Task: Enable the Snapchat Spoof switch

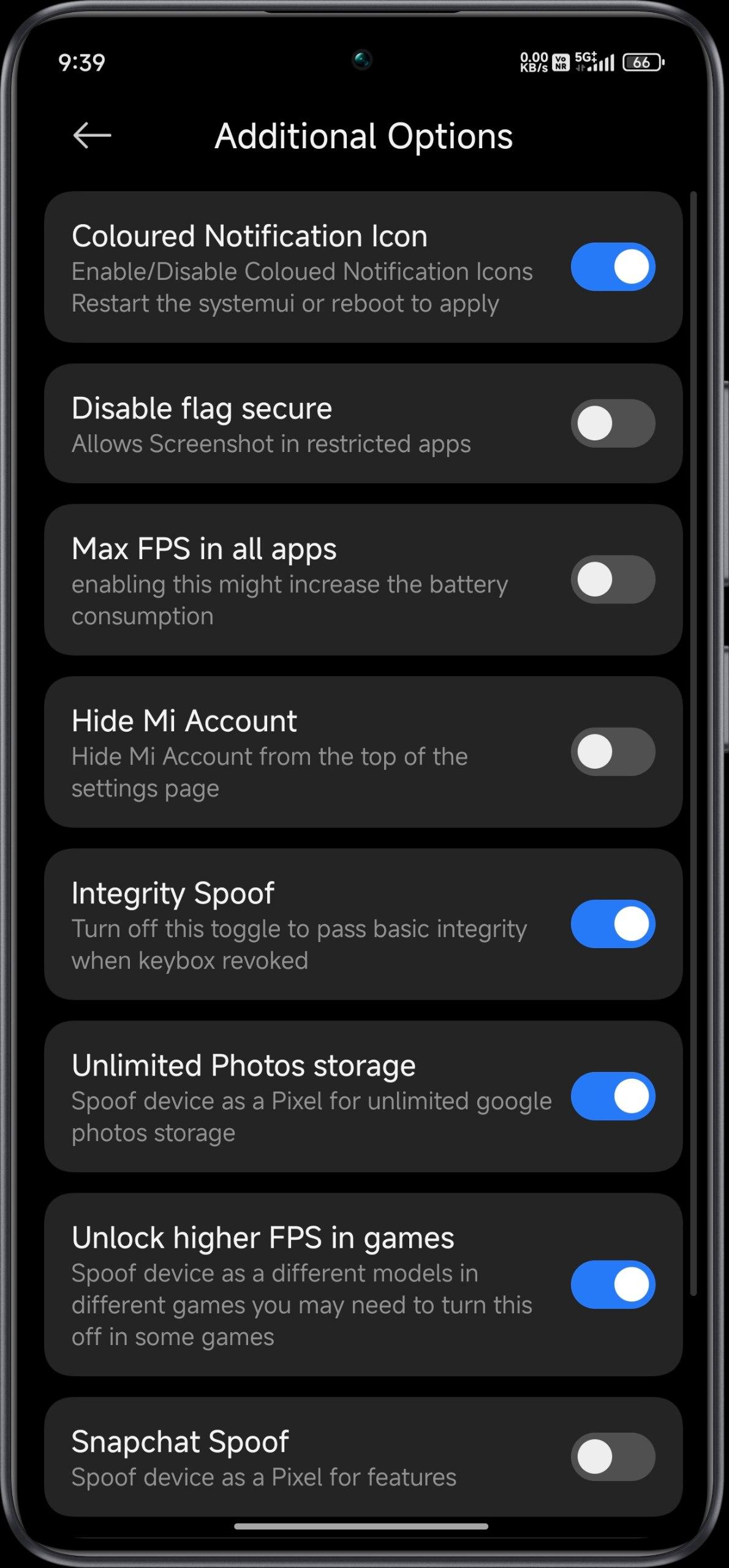Action: tap(613, 1457)
